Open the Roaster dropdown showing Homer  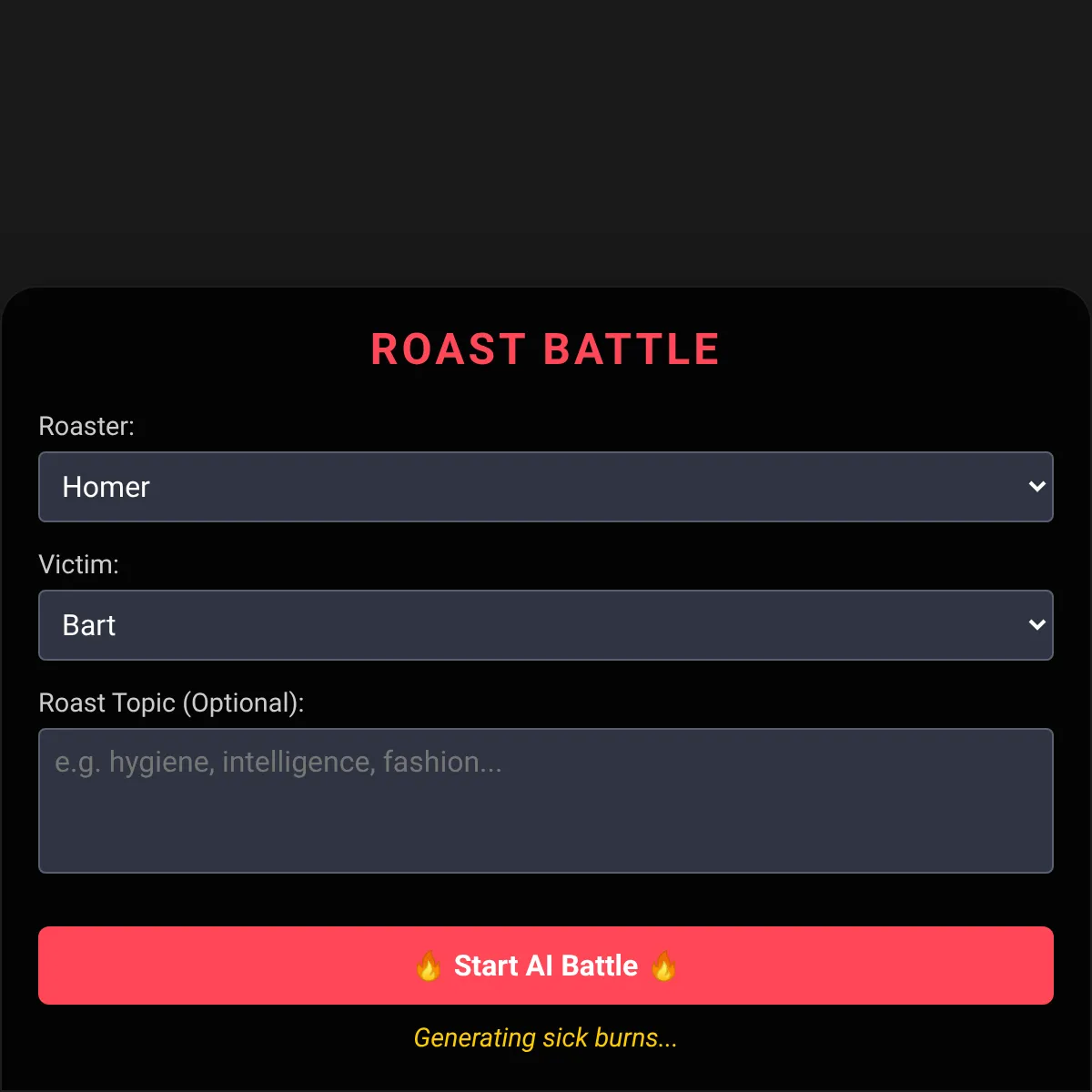545,487
